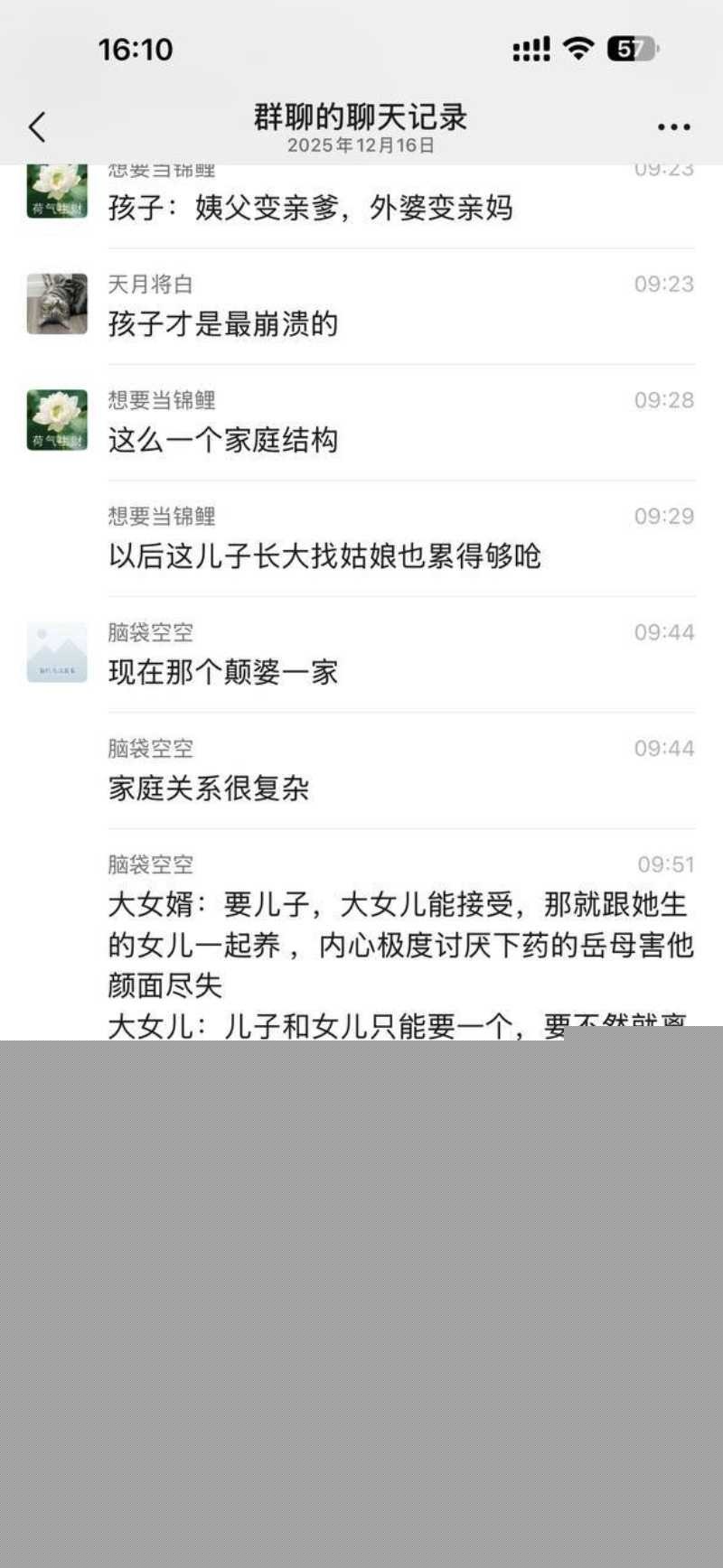Tap 脑袋空空's long message starting with 大女婿
723x1568 pixels.
click(398, 946)
